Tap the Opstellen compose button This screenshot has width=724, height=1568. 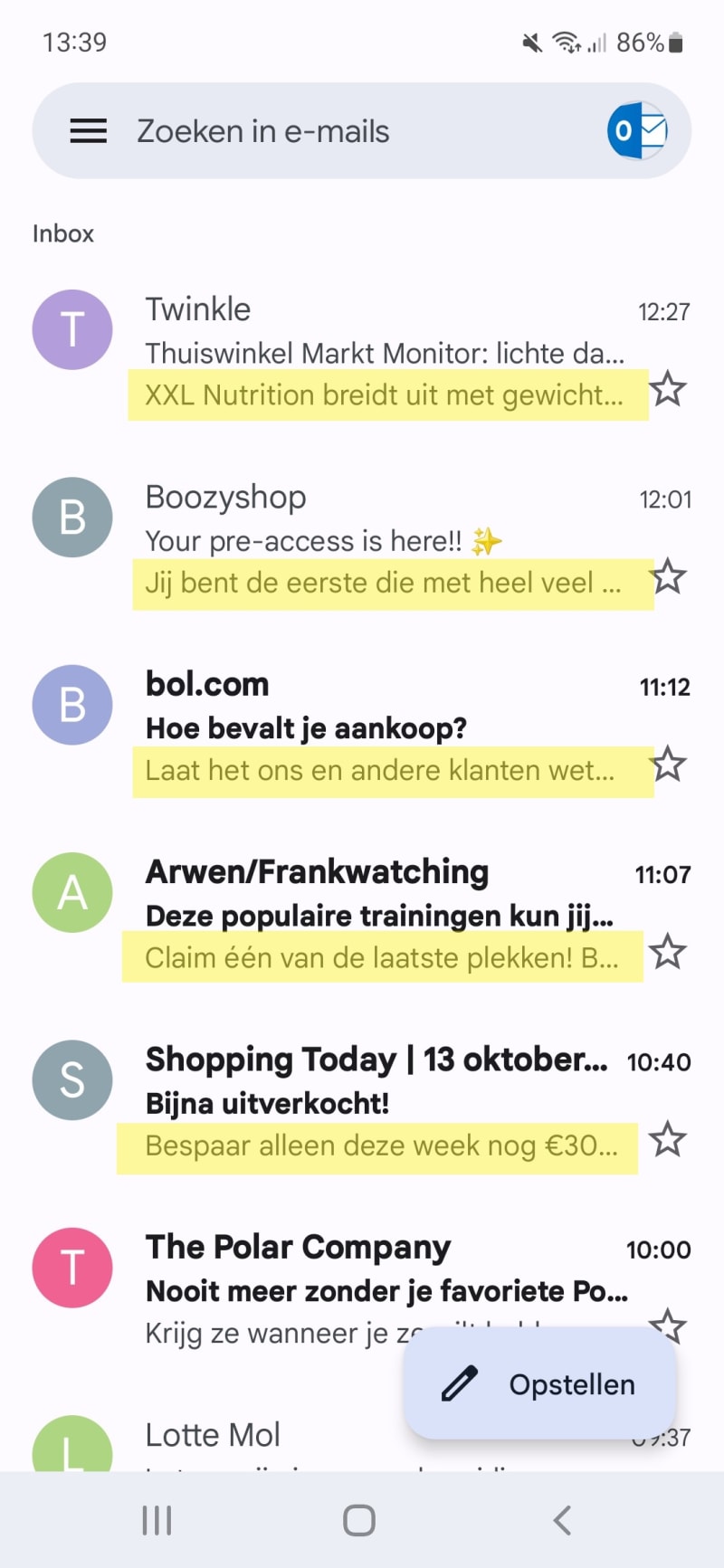point(540,1384)
